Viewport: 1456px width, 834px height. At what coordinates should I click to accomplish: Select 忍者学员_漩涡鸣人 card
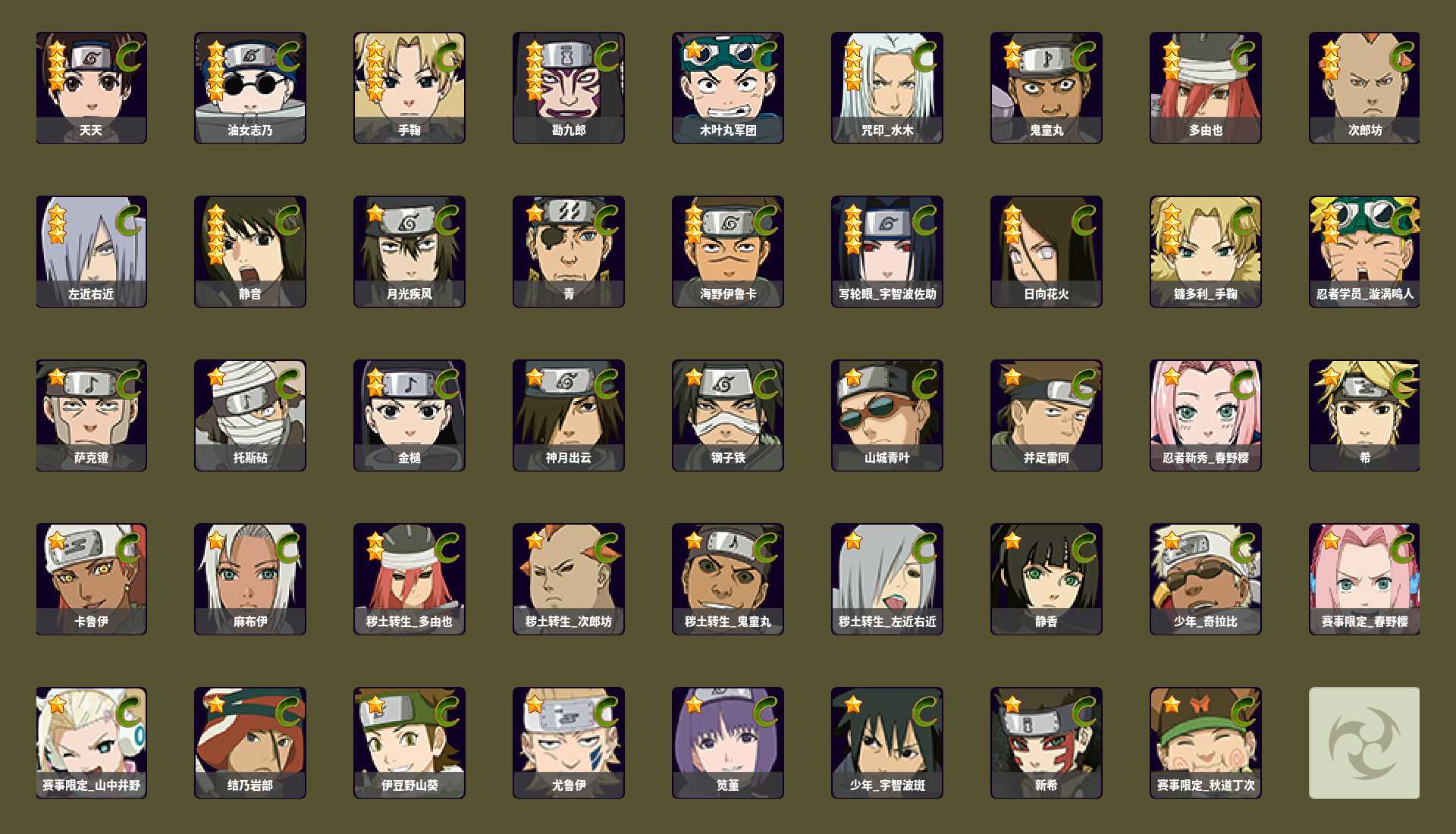coord(1364,251)
